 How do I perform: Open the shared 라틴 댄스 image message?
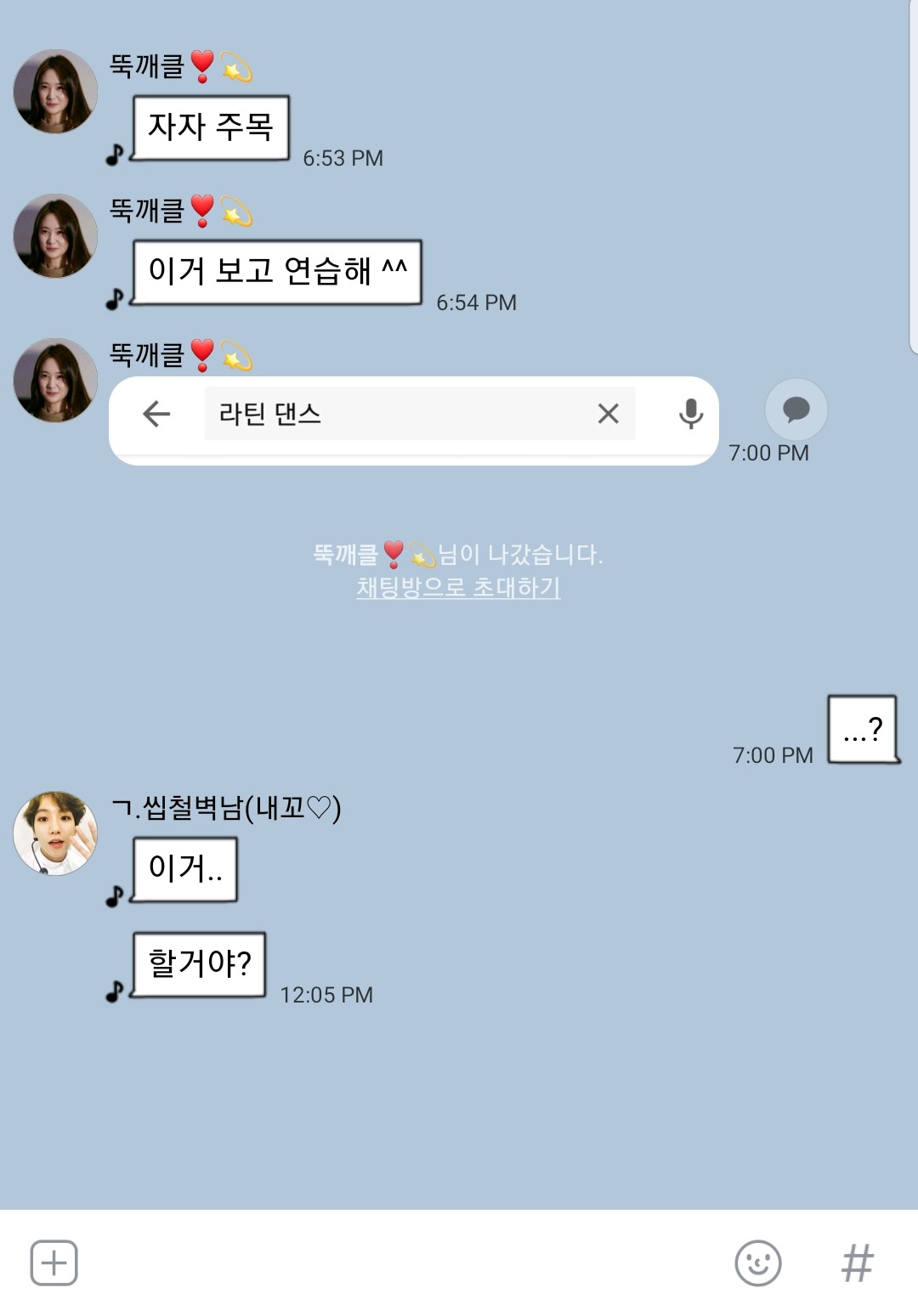point(414,421)
